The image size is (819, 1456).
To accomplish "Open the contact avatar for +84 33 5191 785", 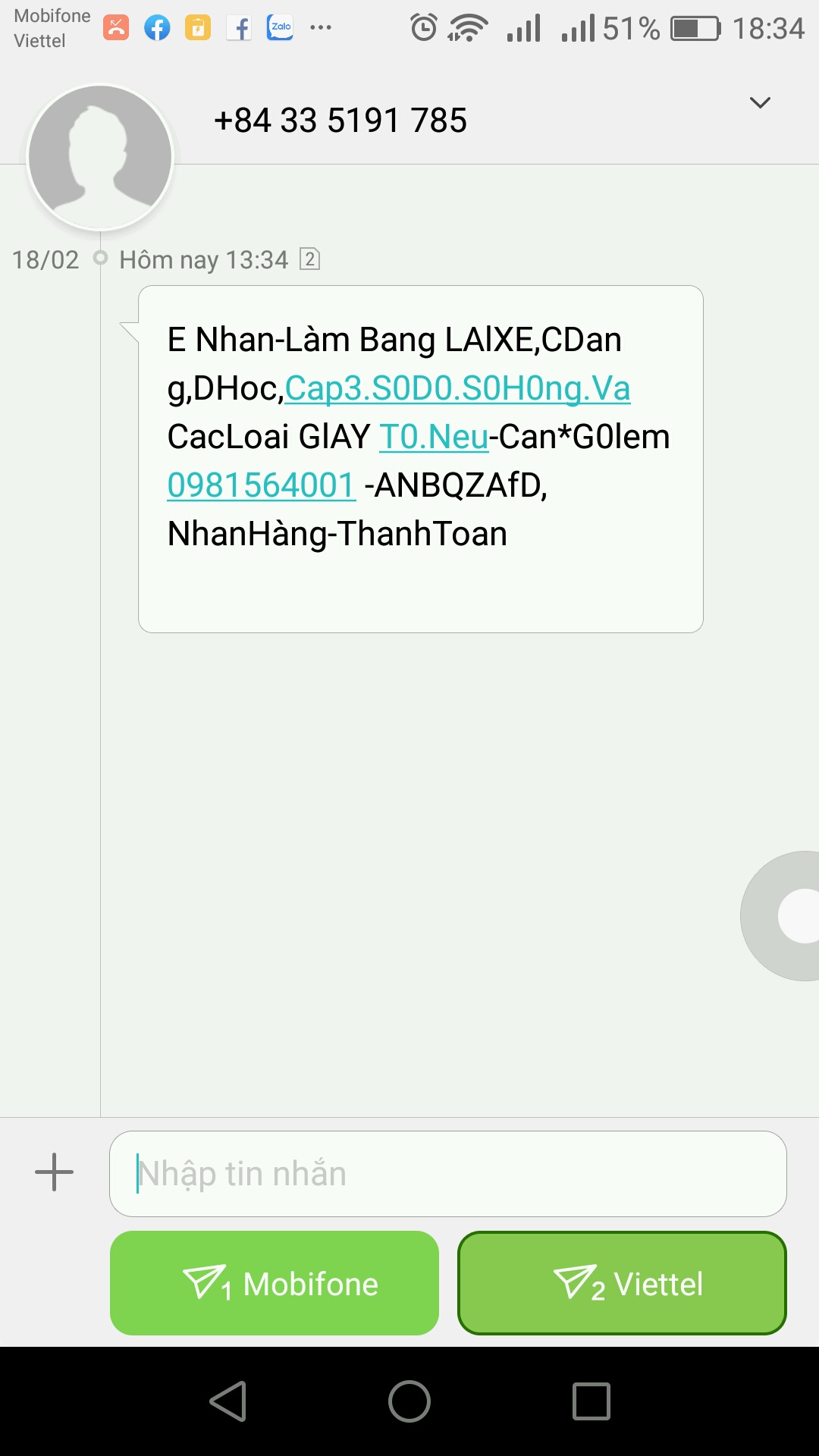I will click(100, 157).
